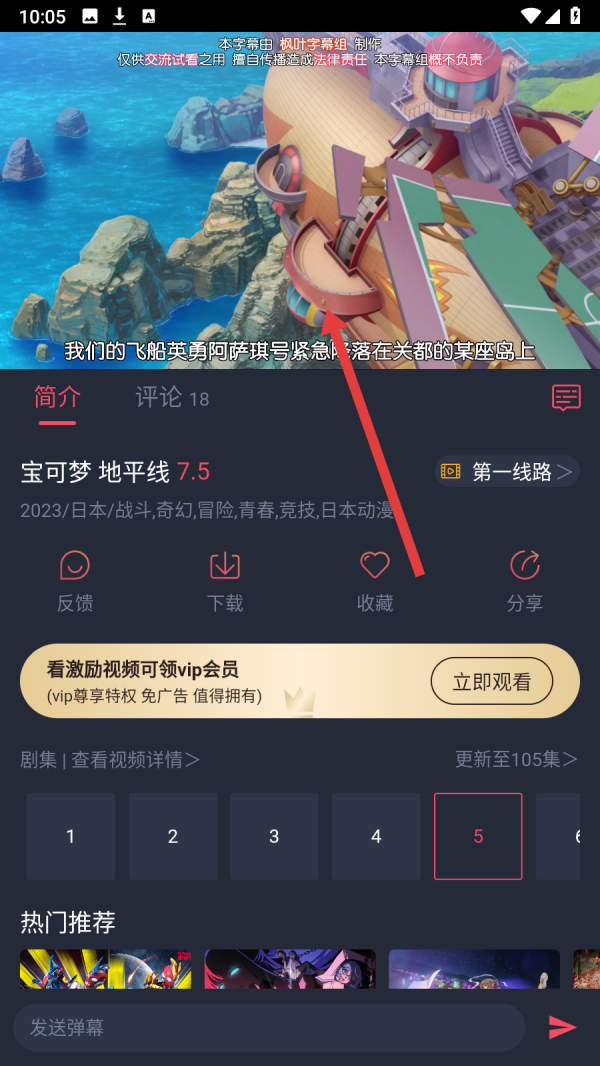Toggle the danmaku comment icon

pos(566,398)
